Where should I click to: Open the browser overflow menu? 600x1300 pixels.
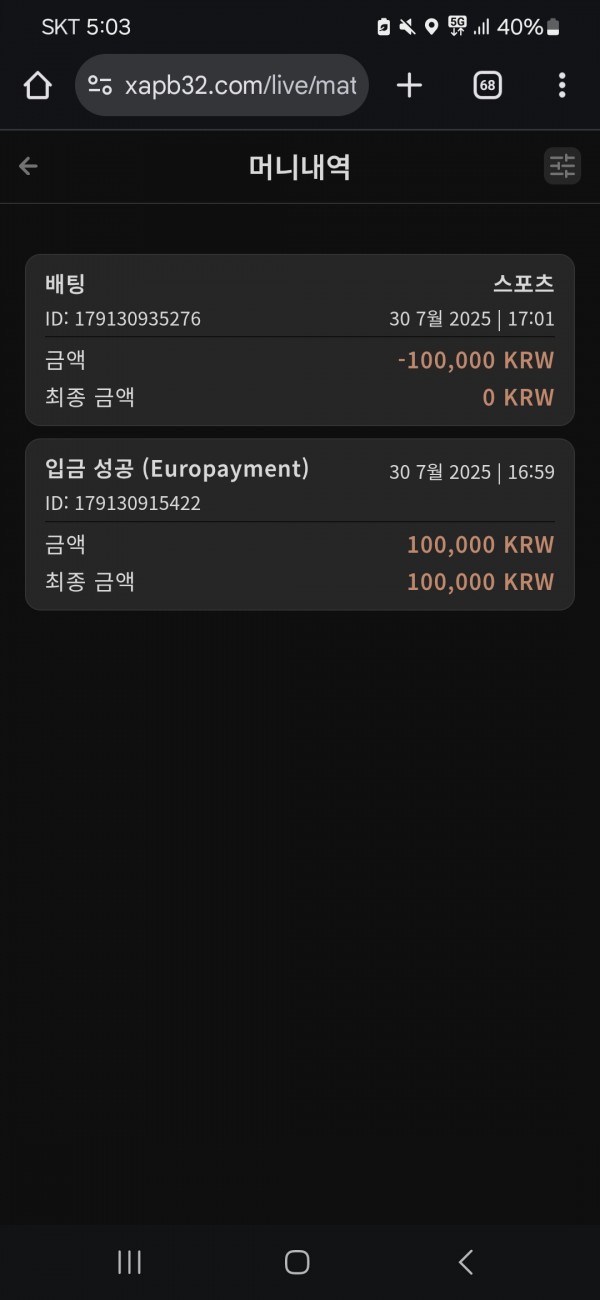click(x=562, y=85)
